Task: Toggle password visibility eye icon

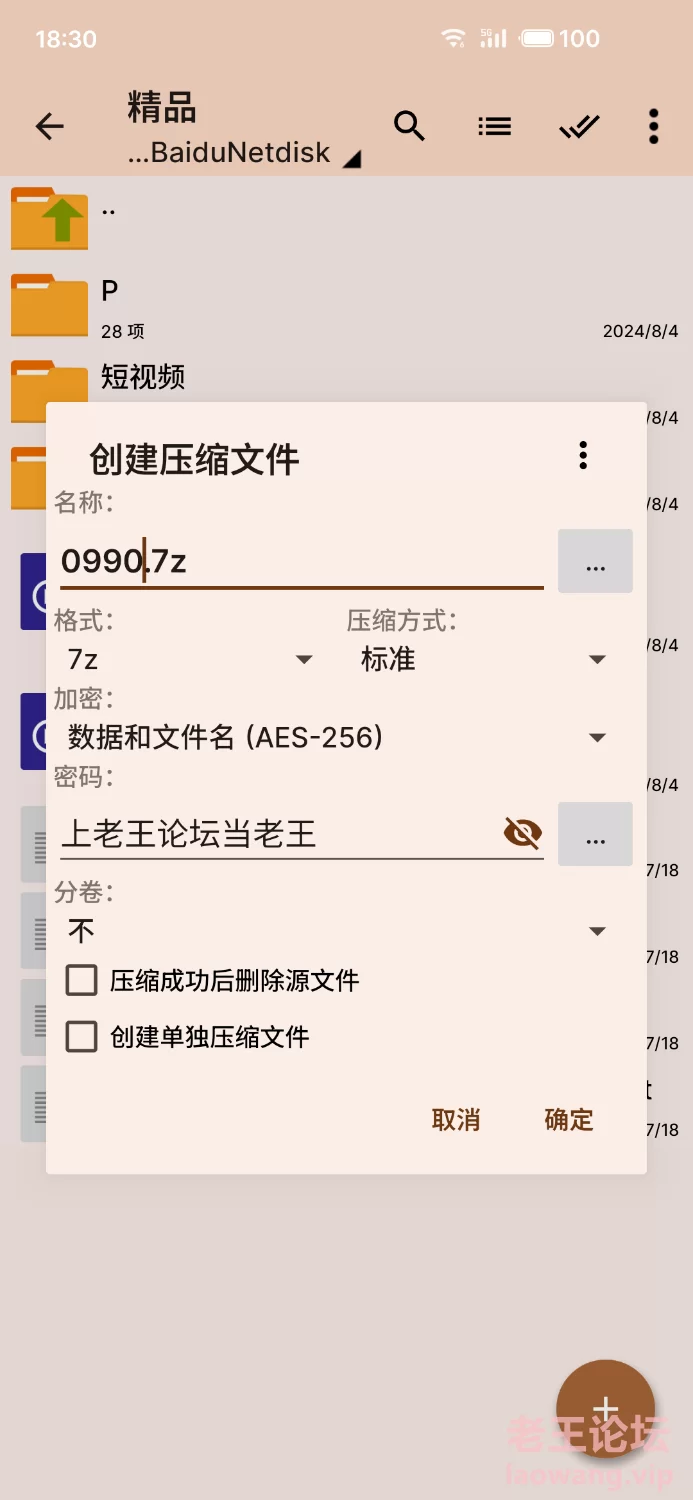Action: [x=522, y=833]
